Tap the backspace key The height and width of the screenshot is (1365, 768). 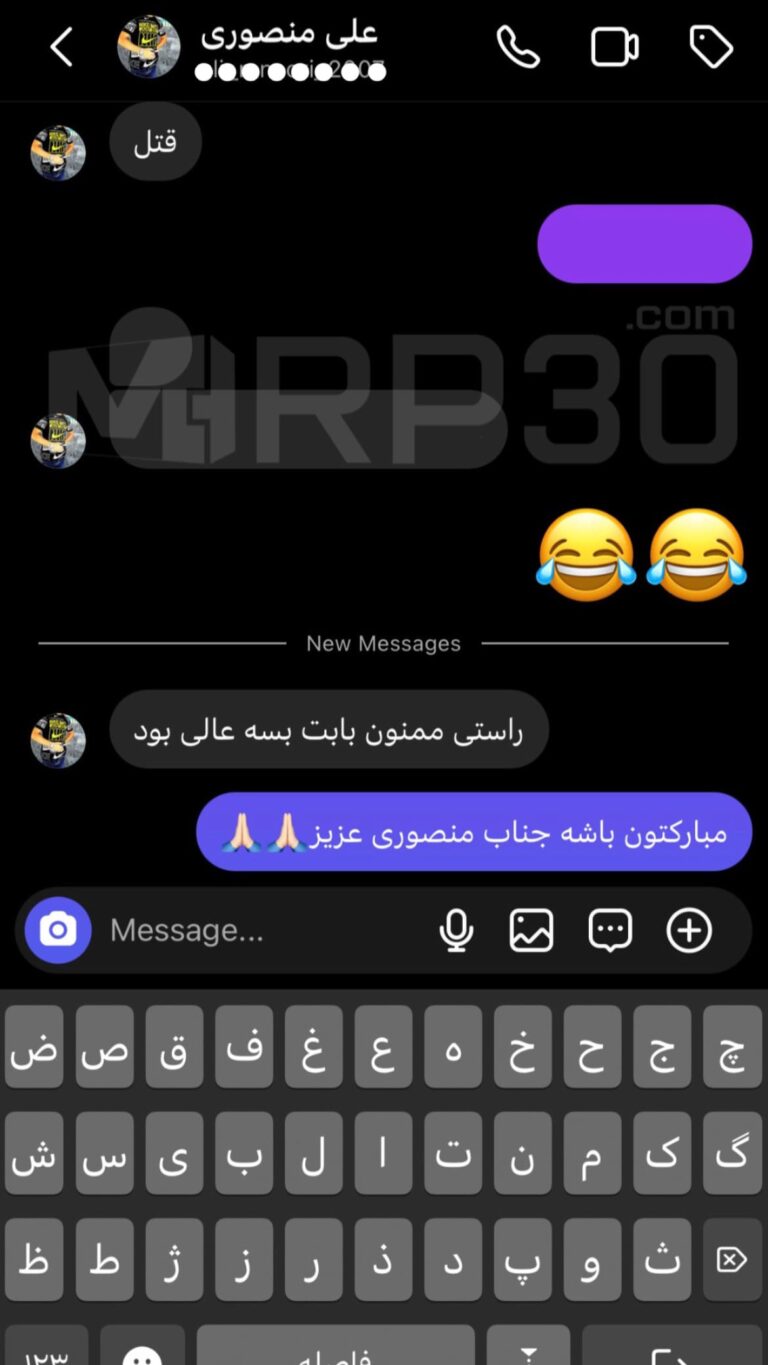pyautogui.click(x=731, y=1259)
